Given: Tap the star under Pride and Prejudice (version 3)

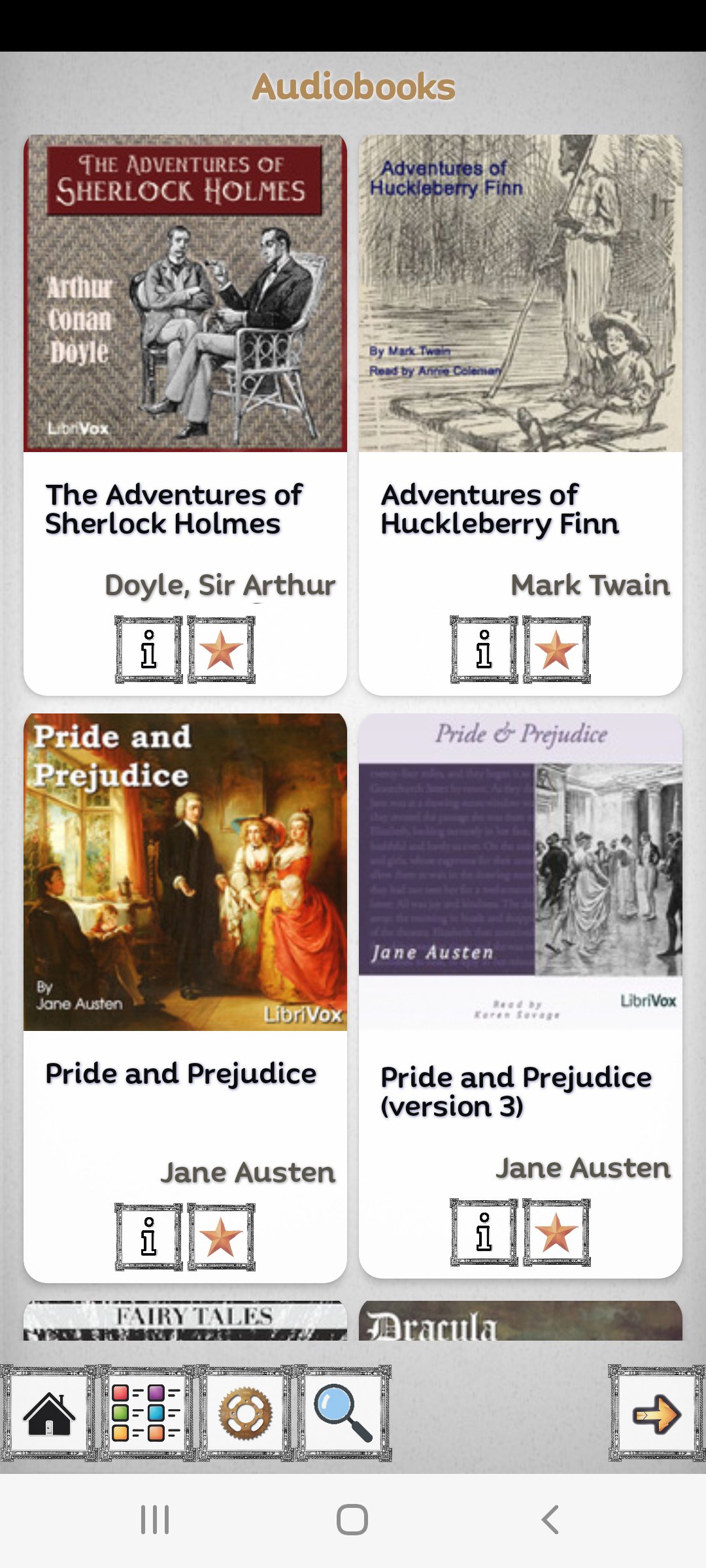Looking at the screenshot, I should tap(556, 1233).
